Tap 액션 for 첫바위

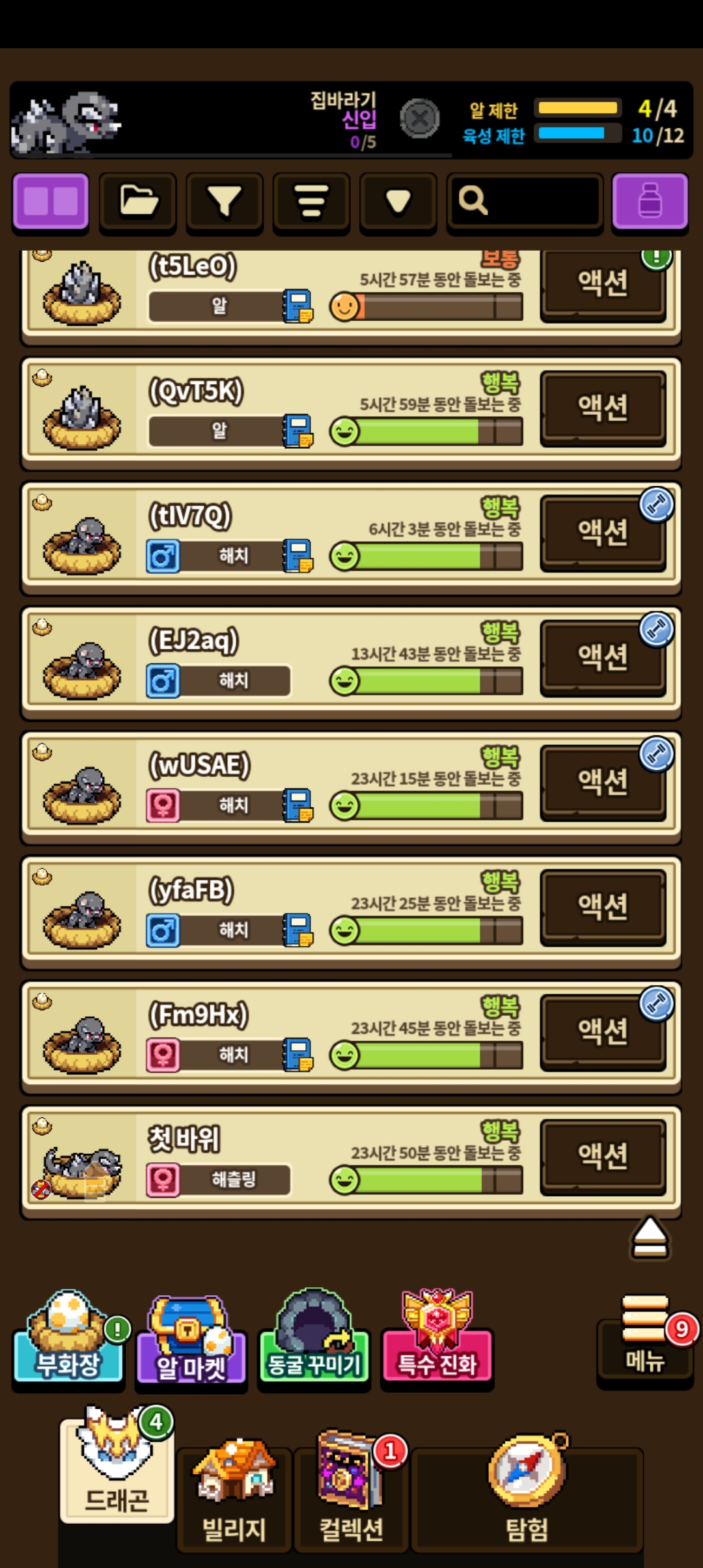point(603,1156)
